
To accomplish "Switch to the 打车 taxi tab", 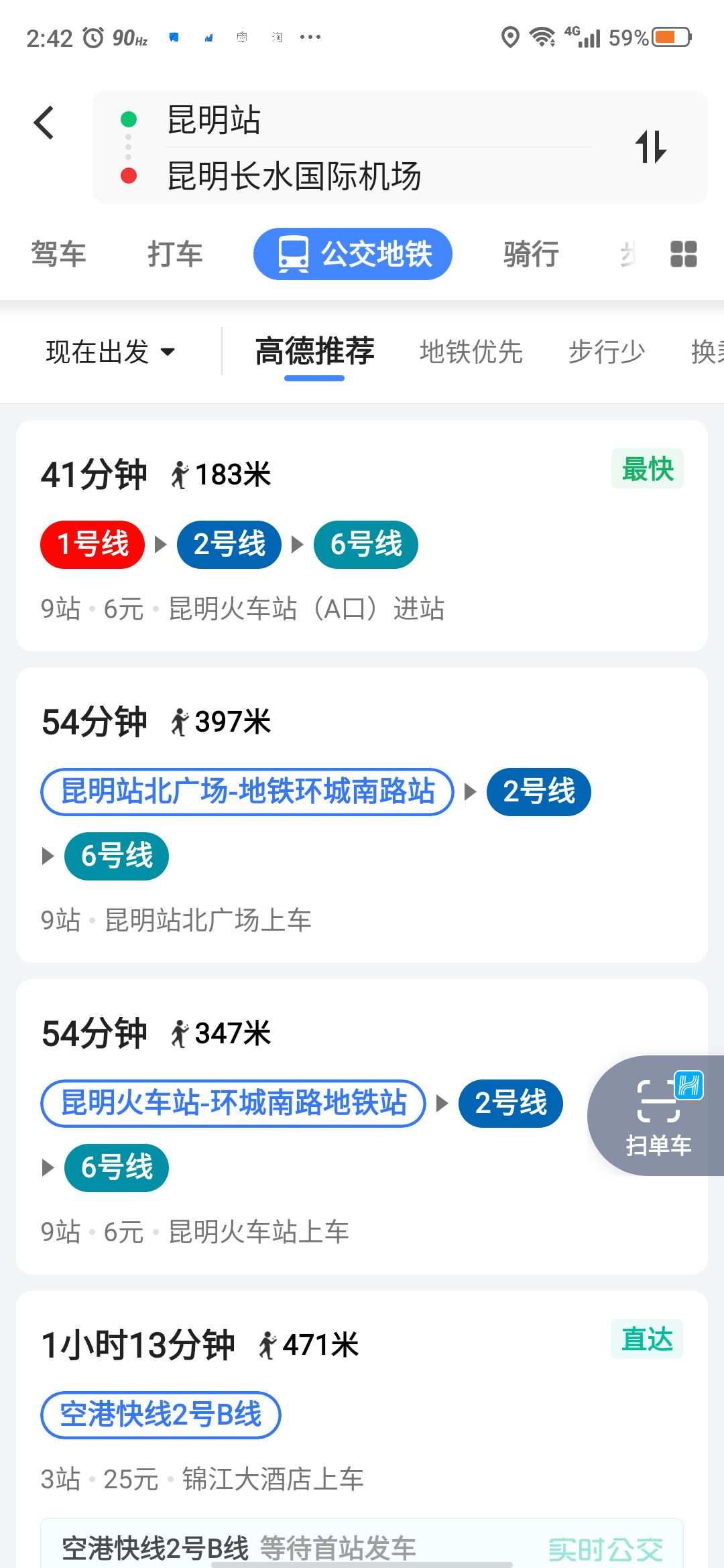I will 176,254.
